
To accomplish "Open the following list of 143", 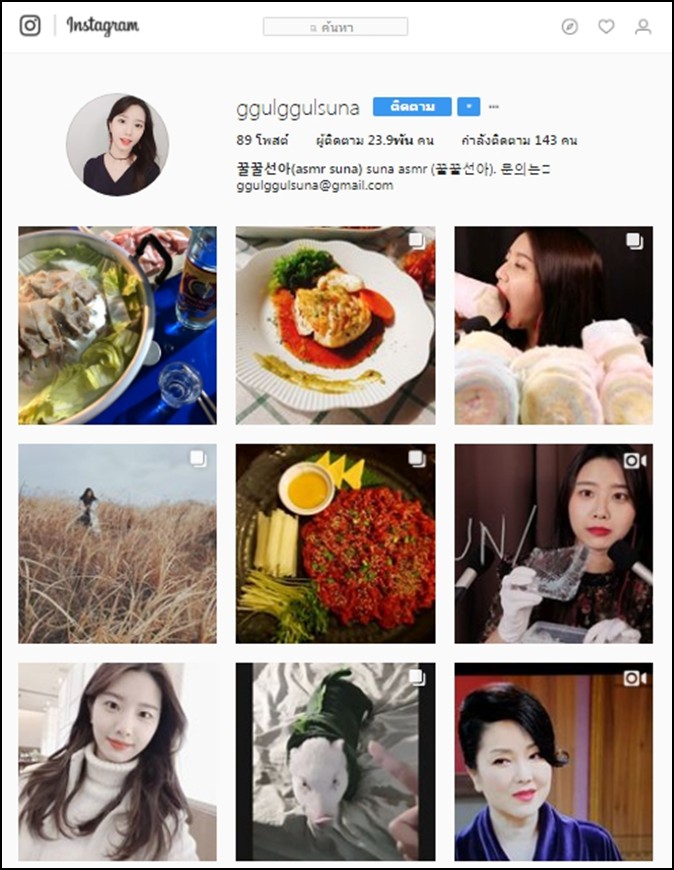I will click(518, 141).
